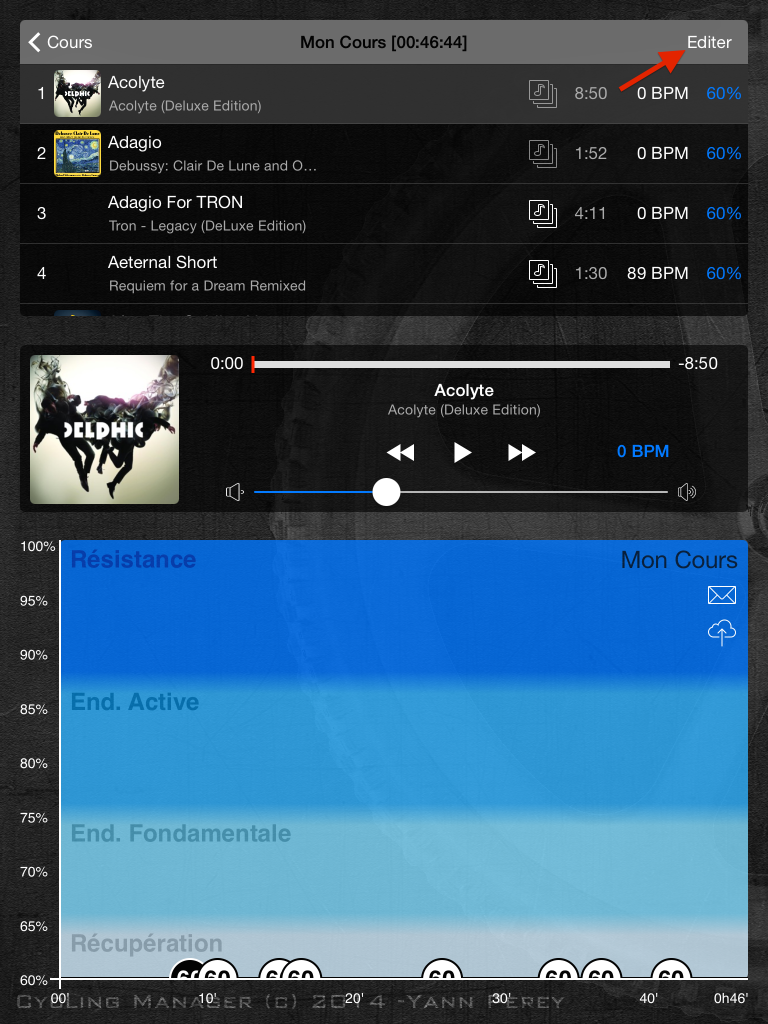Play the current track
The width and height of the screenshot is (768, 1024).
(461, 452)
